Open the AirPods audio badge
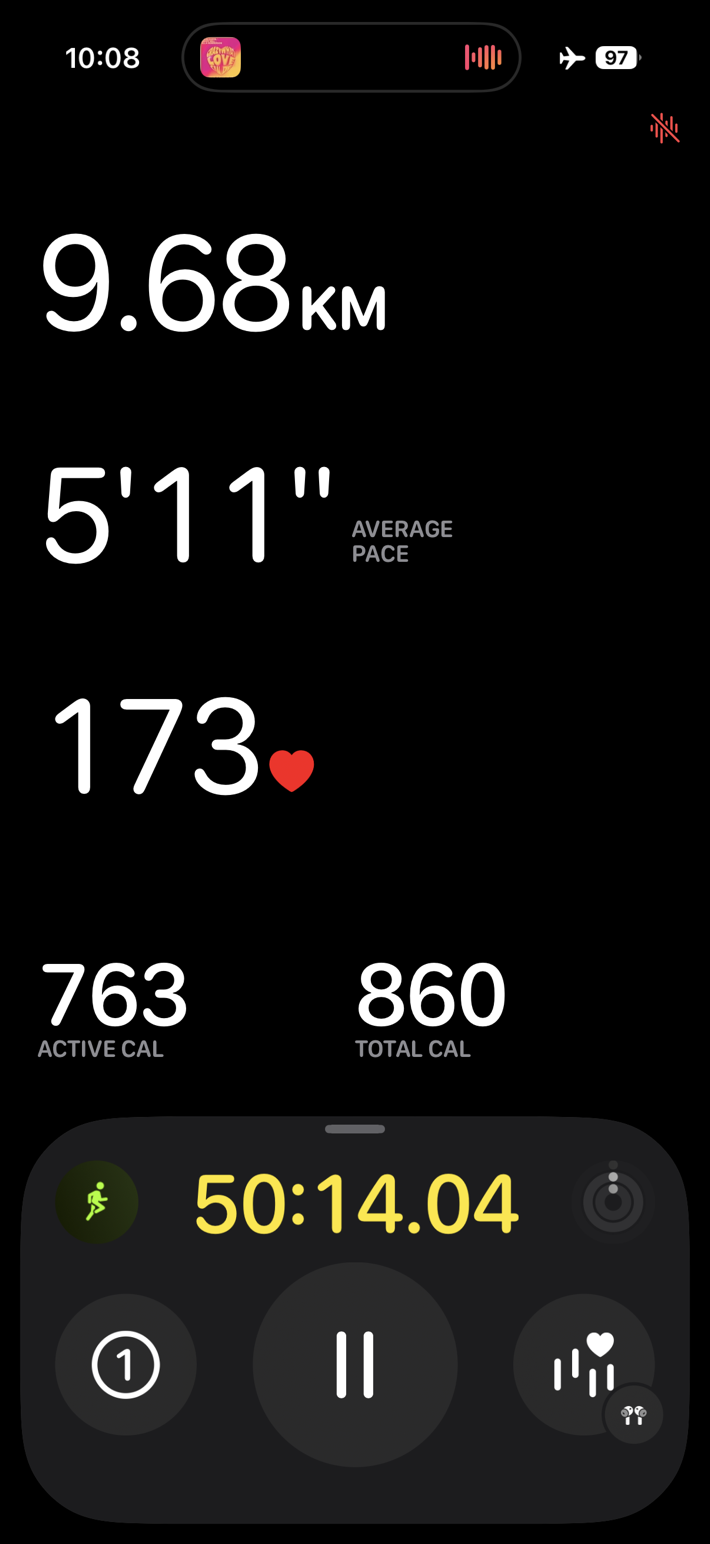The height and width of the screenshot is (1544, 710). (x=634, y=1414)
